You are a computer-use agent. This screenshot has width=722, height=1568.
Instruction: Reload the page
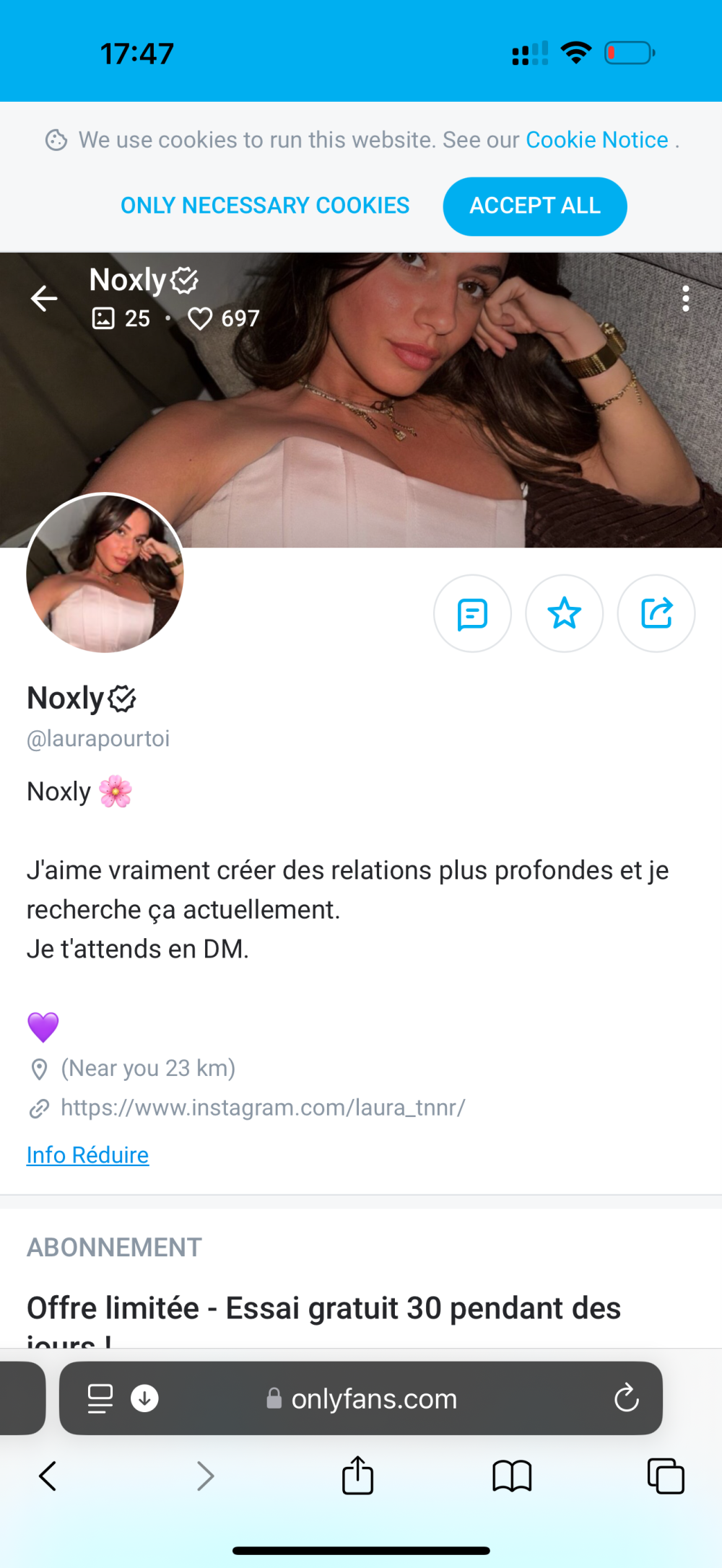[x=626, y=1398]
